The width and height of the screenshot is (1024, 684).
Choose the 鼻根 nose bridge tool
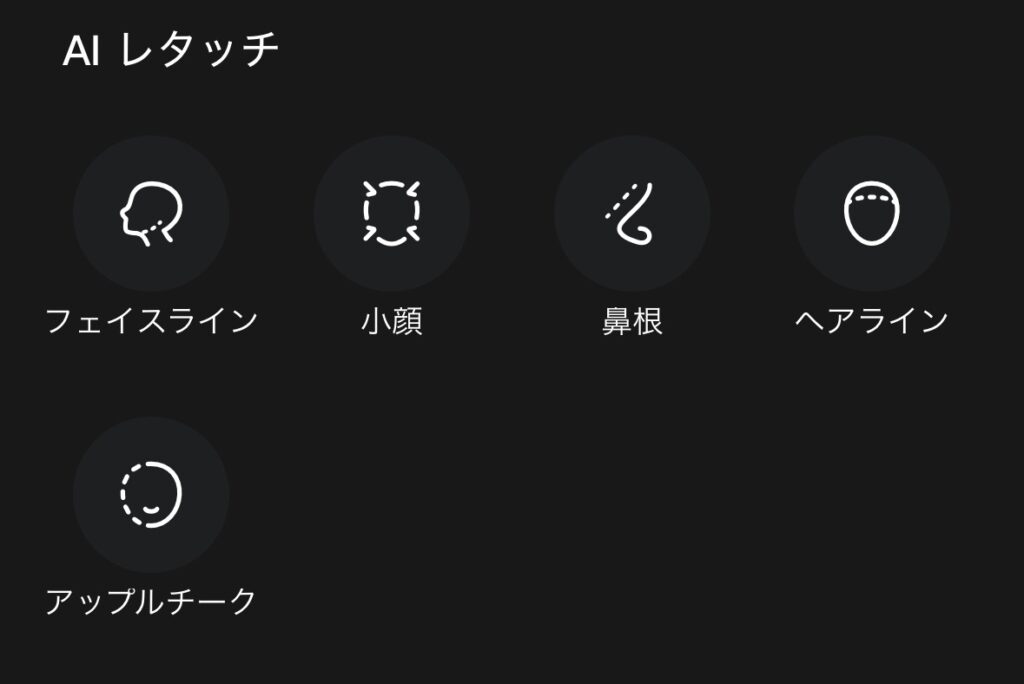[632, 214]
